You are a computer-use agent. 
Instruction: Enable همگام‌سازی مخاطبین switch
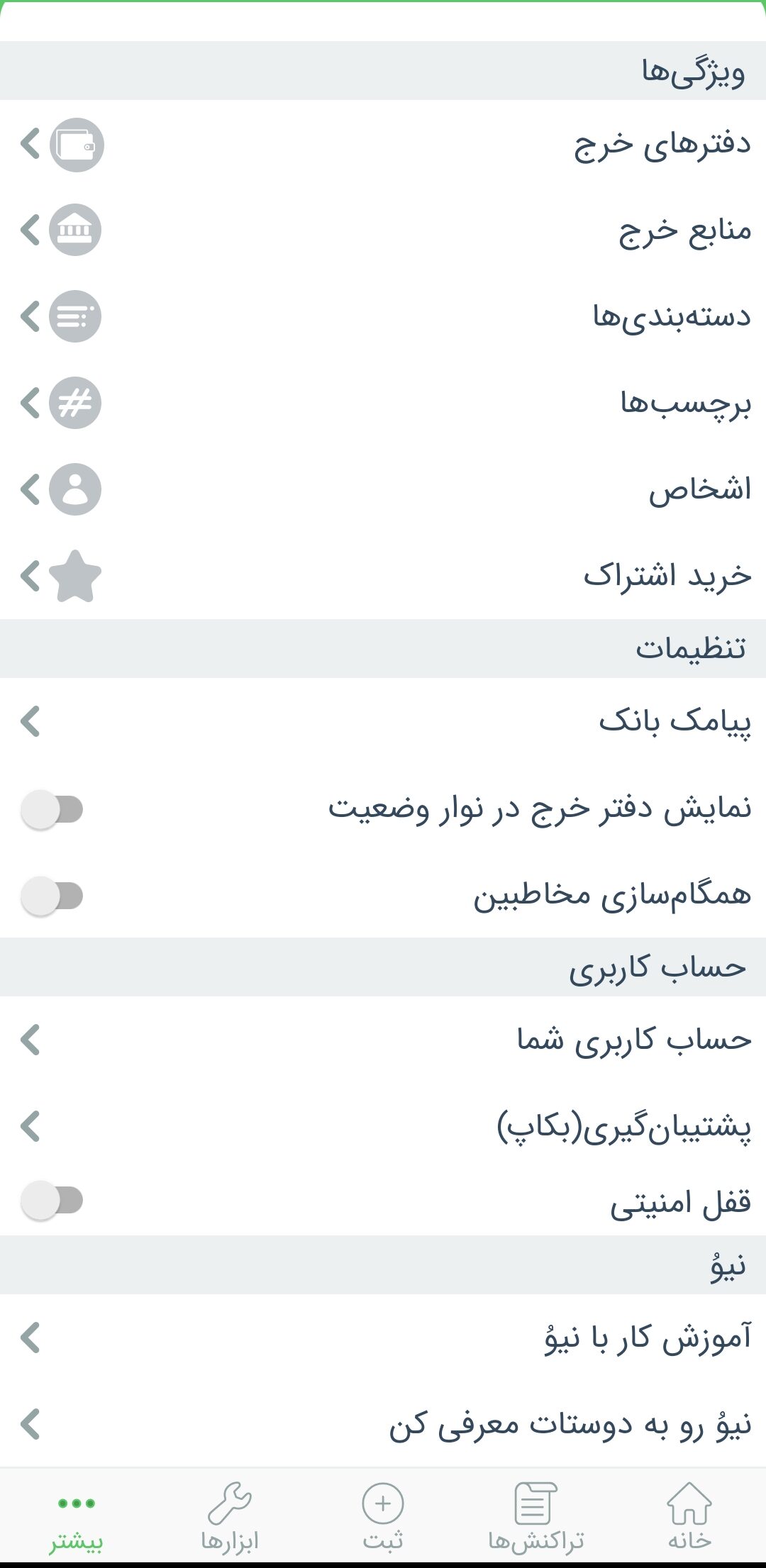(x=52, y=896)
